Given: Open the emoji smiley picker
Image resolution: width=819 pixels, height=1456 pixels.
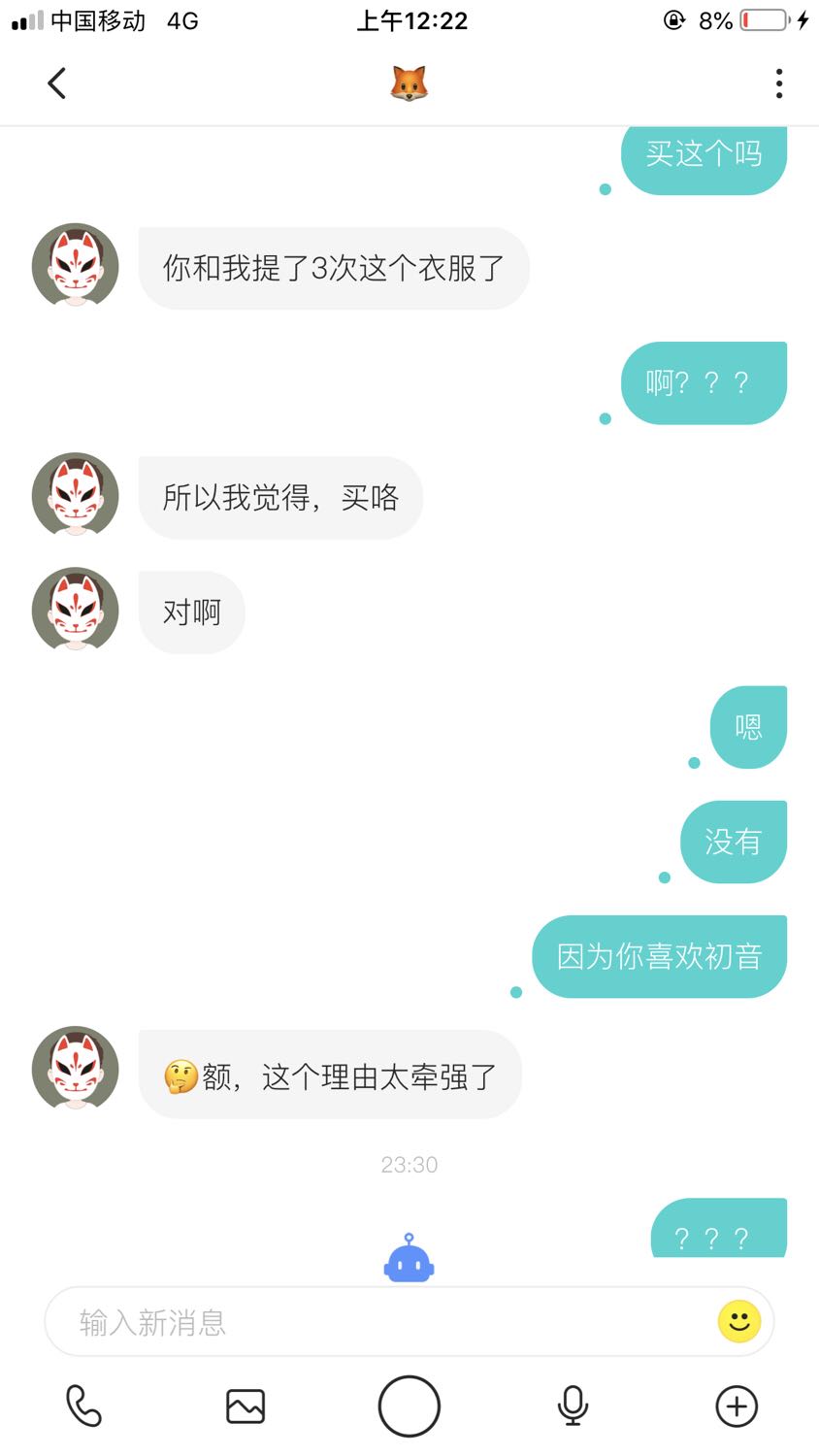Looking at the screenshot, I should point(739,1322).
